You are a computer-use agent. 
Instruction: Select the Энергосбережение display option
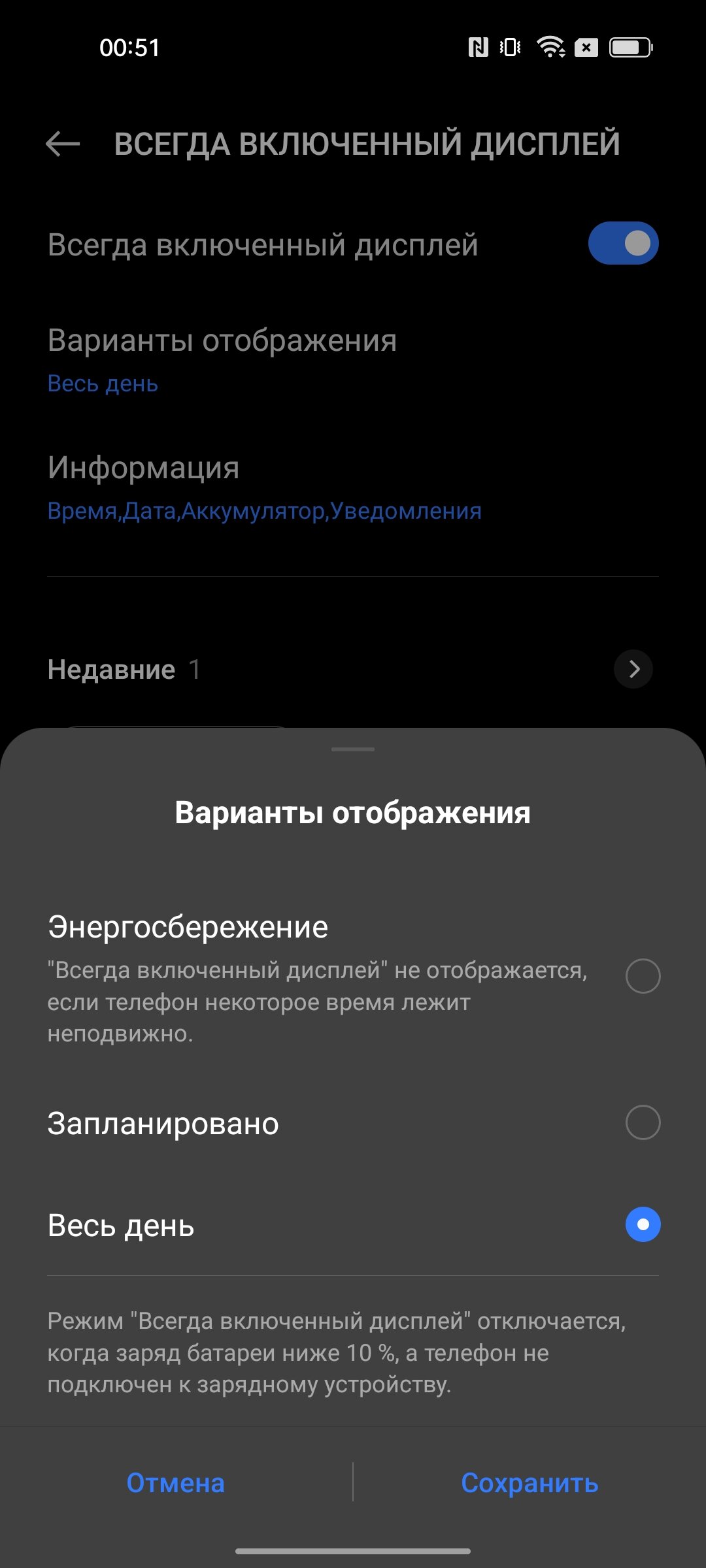tap(353, 977)
